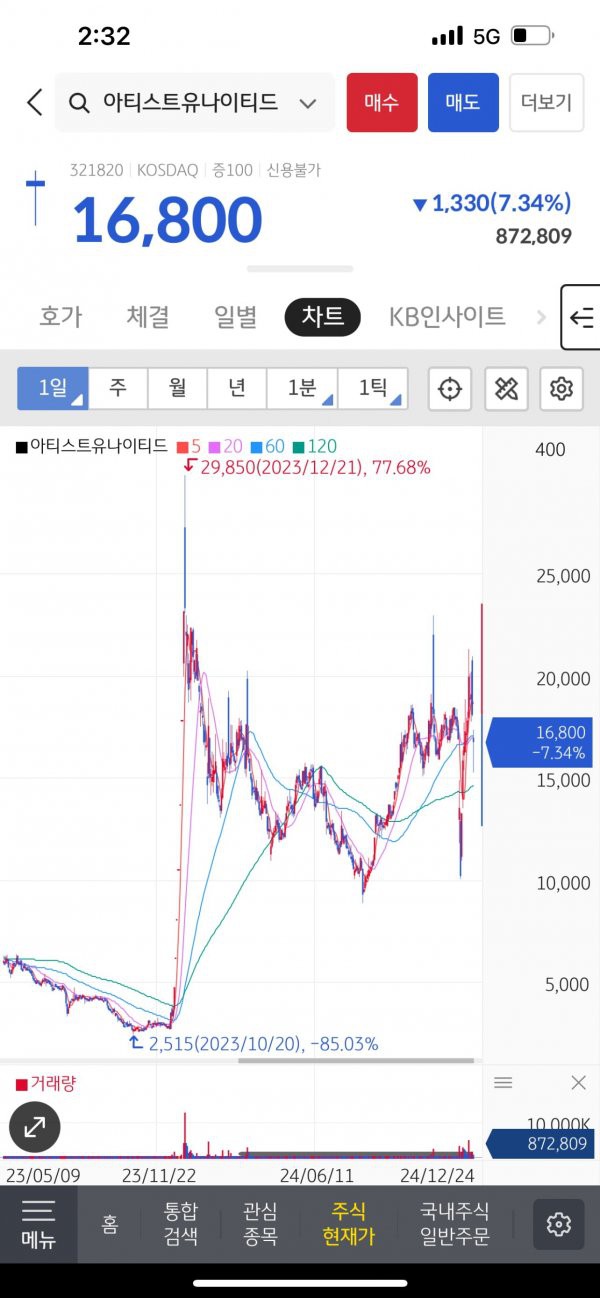Viewport: 600px width, 1298px height.
Task: Close the 거래량 volume panel
Action: pyautogui.click(x=578, y=1083)
